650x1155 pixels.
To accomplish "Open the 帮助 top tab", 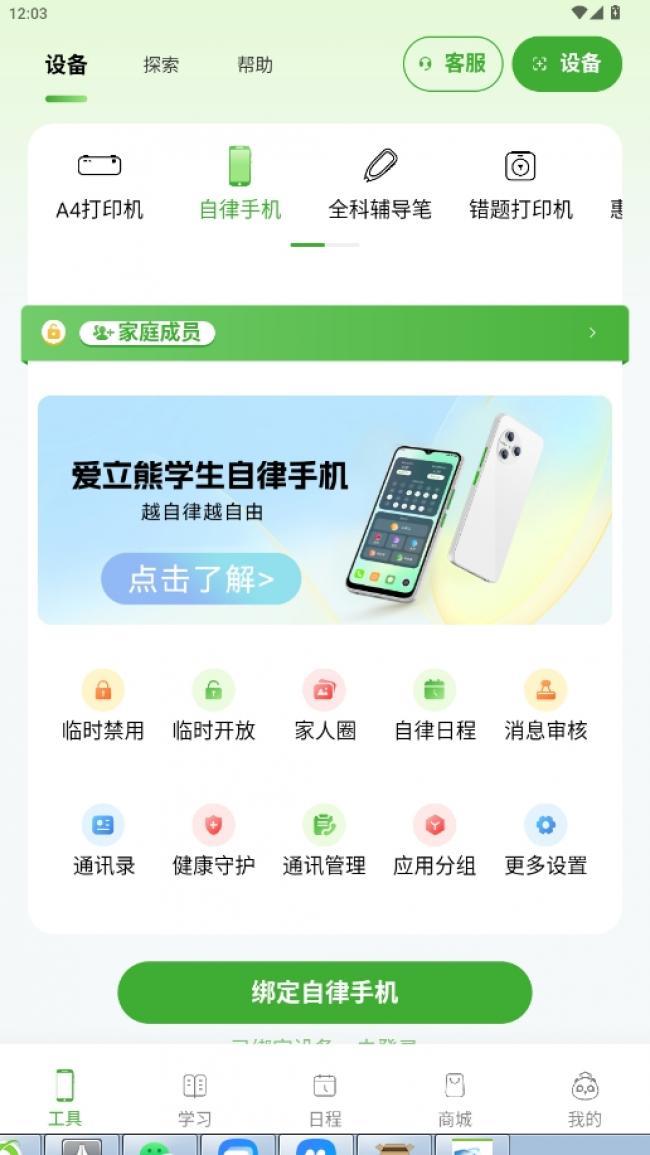I will pos(255,65).
